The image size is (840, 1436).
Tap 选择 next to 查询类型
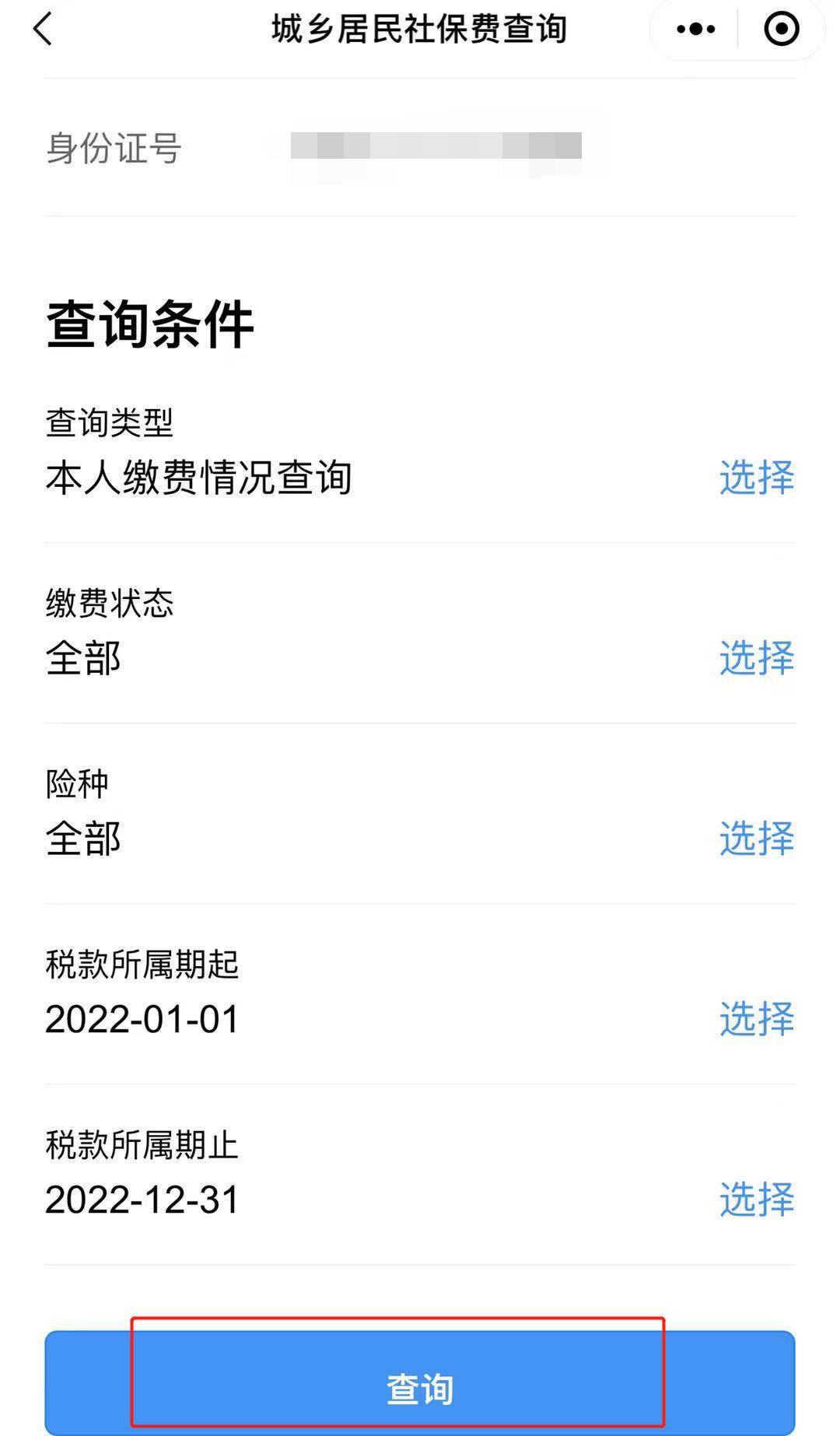tap(756, 477)
